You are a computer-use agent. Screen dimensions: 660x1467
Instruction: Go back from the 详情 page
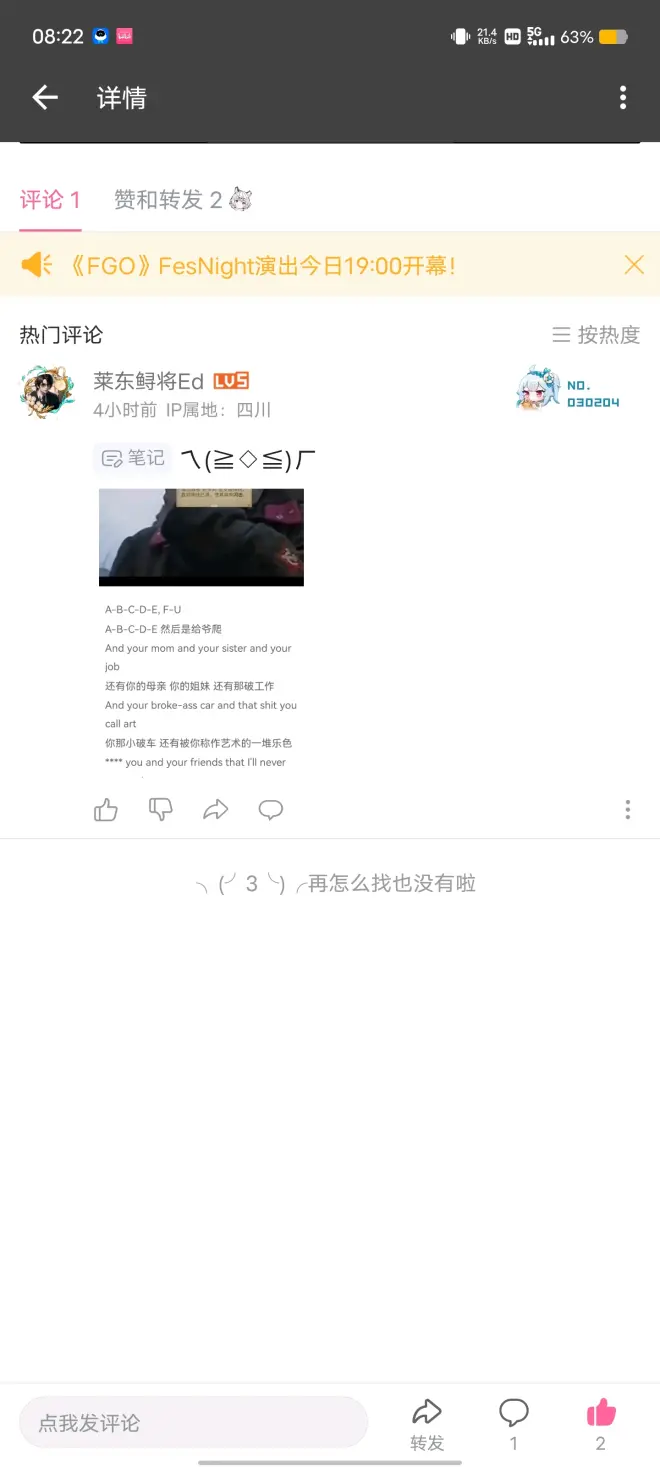tap(45, 97)
